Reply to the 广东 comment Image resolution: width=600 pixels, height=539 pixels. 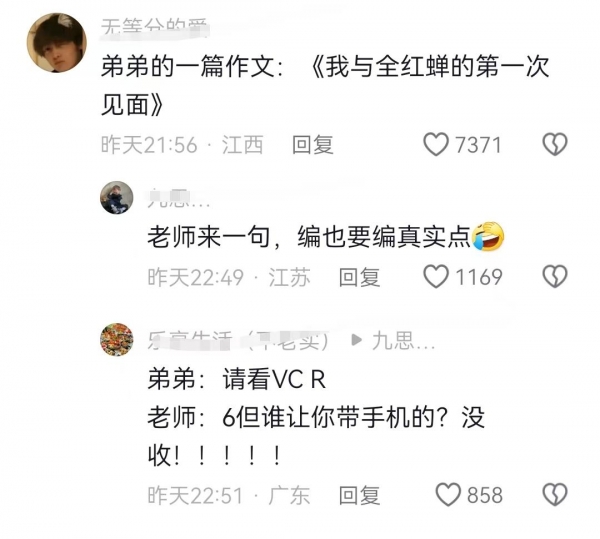click(358, 494)
